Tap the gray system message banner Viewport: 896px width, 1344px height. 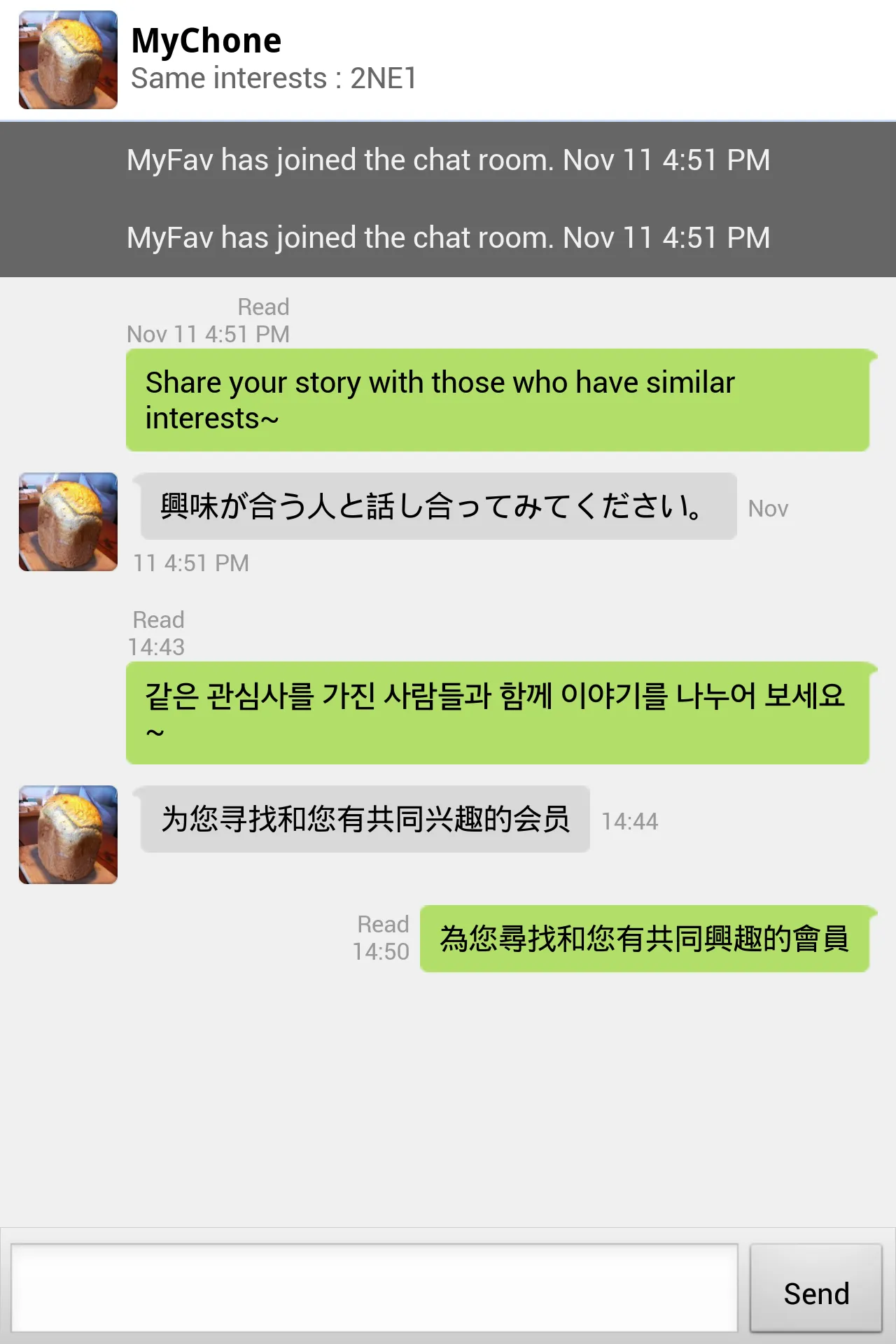coord(448,198)
